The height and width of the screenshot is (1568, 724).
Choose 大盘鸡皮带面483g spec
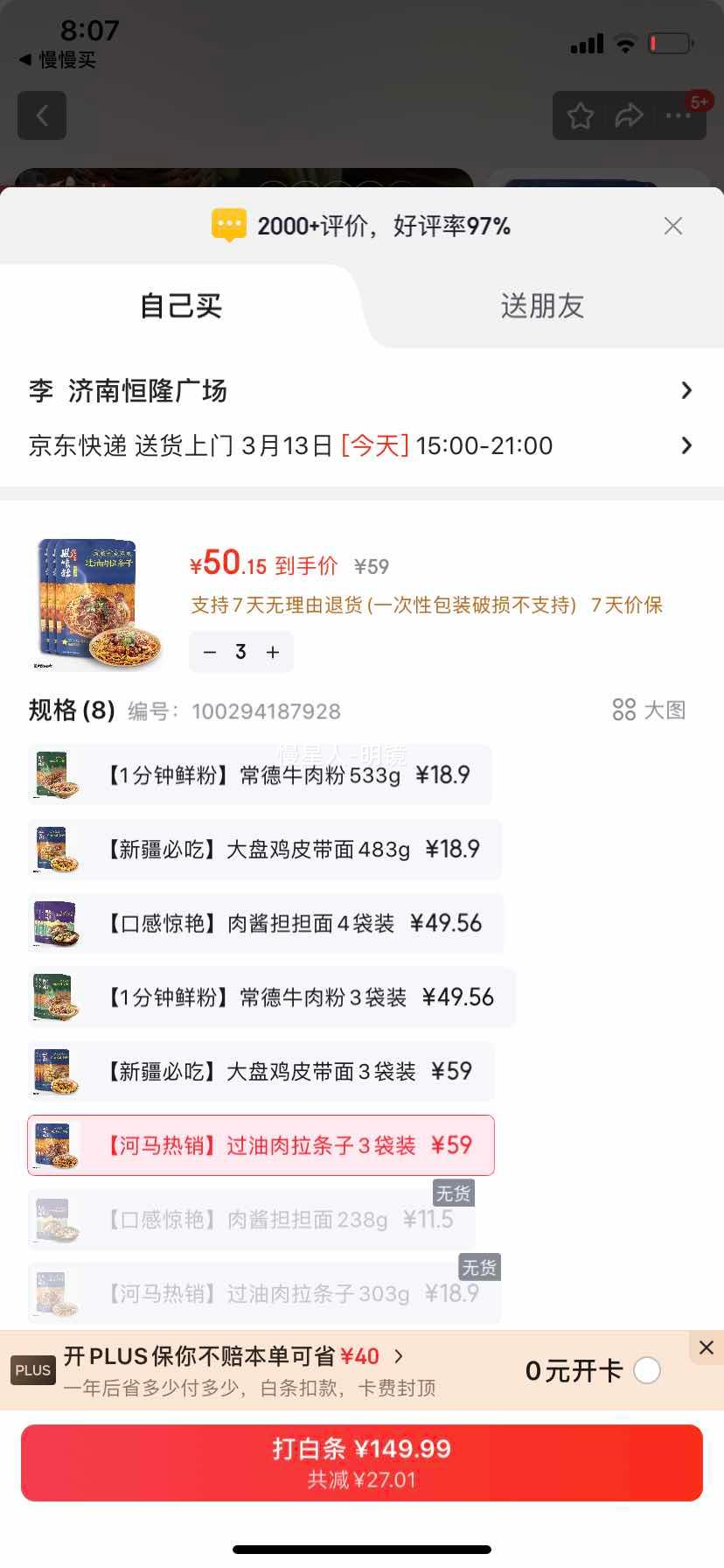pyautogui.click(x=265, y=849)
